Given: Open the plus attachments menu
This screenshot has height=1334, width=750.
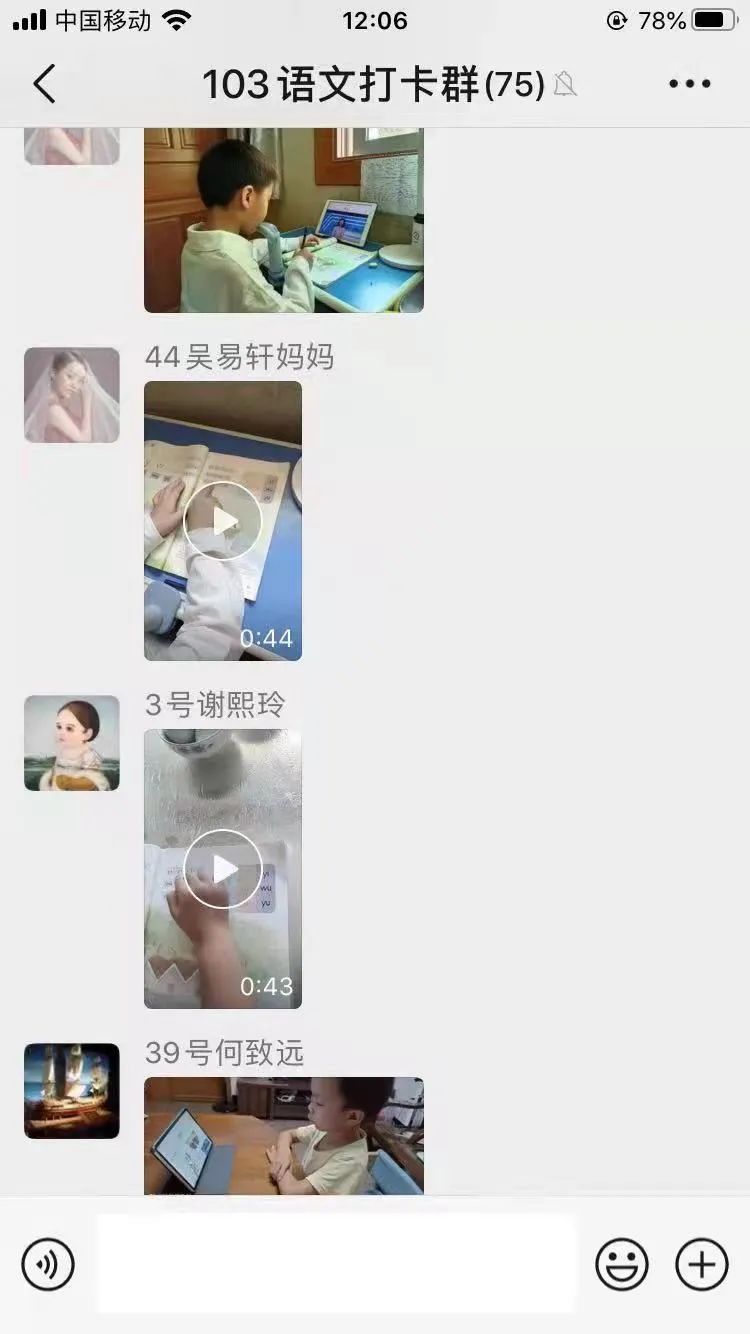Looking at the screenshot, I should click(x=701, y=1265).
